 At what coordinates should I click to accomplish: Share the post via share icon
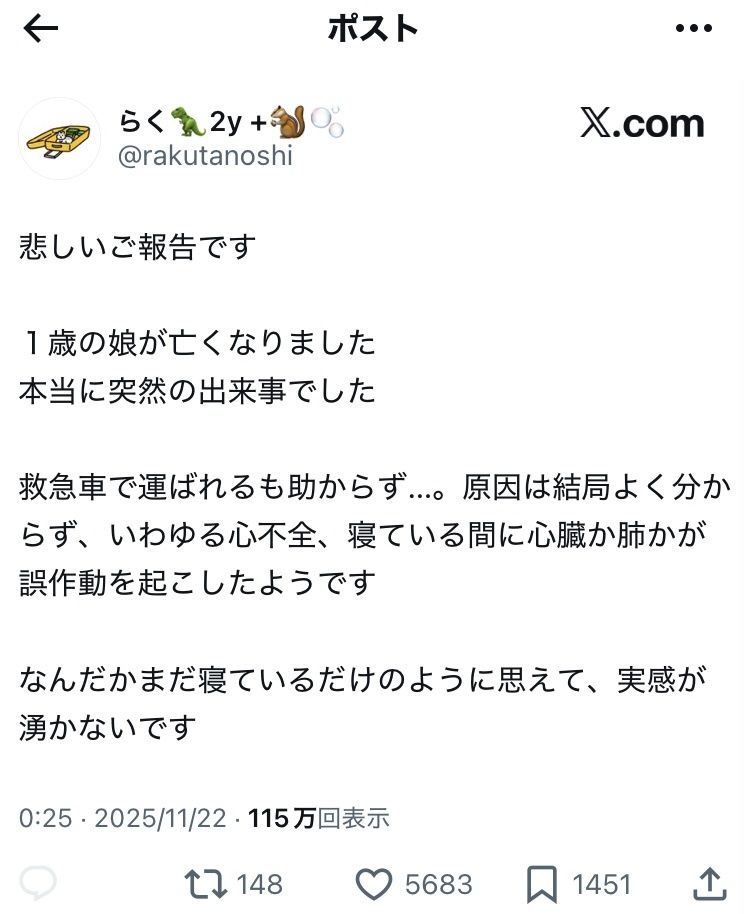coord(708,882)
